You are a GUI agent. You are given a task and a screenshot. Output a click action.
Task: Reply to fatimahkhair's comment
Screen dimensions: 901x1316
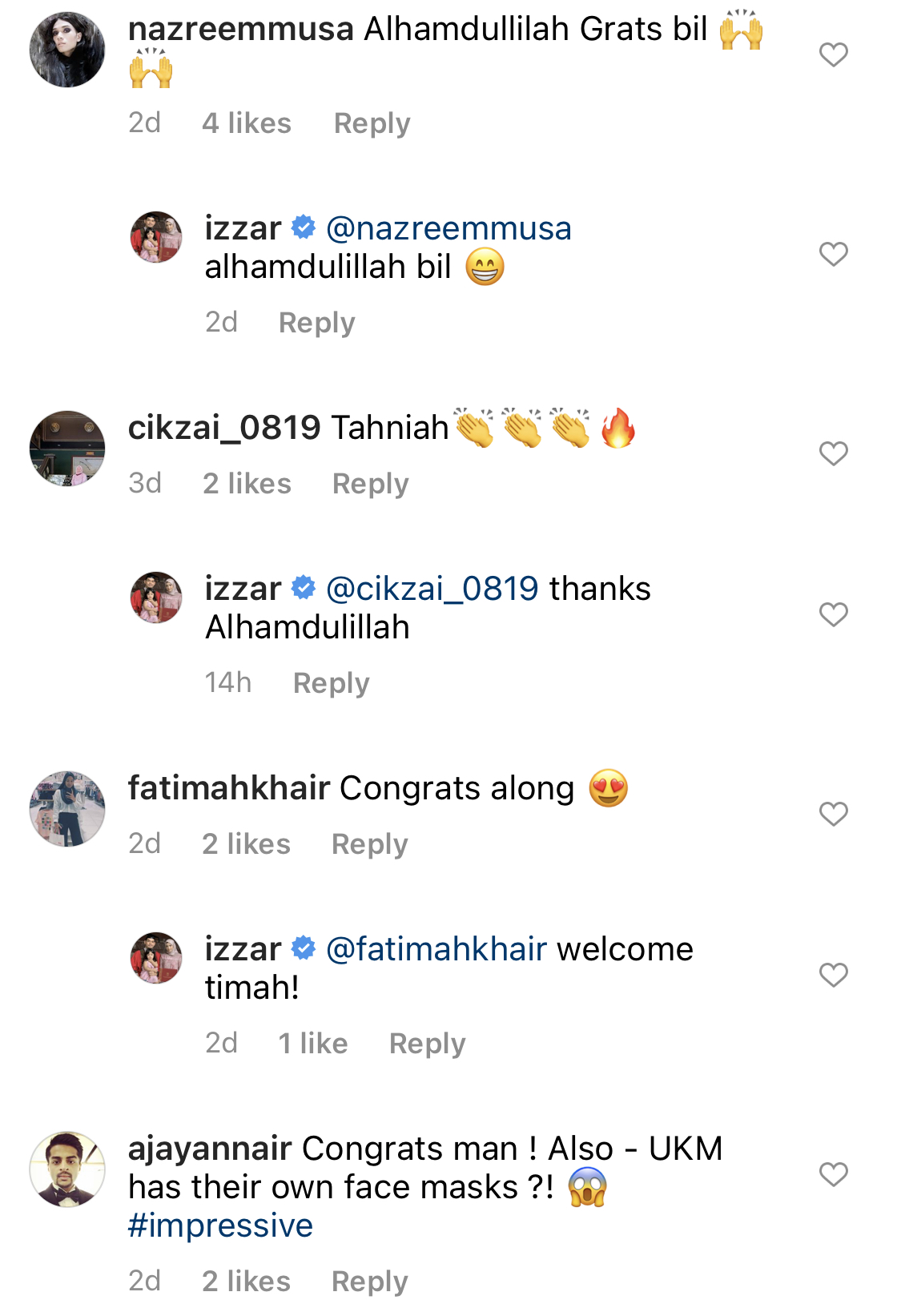point(369,844)
